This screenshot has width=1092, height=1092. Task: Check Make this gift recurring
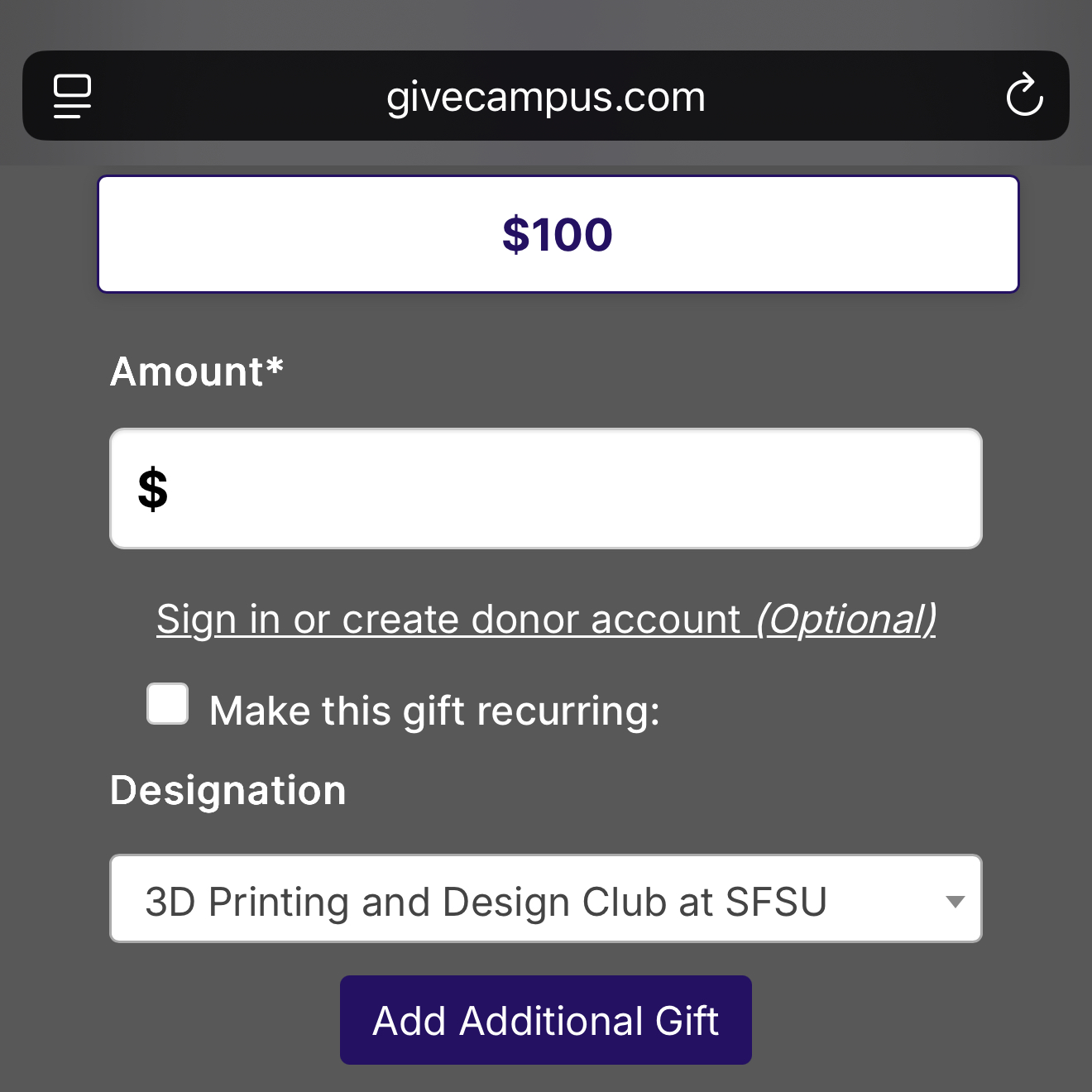point(168,704)
